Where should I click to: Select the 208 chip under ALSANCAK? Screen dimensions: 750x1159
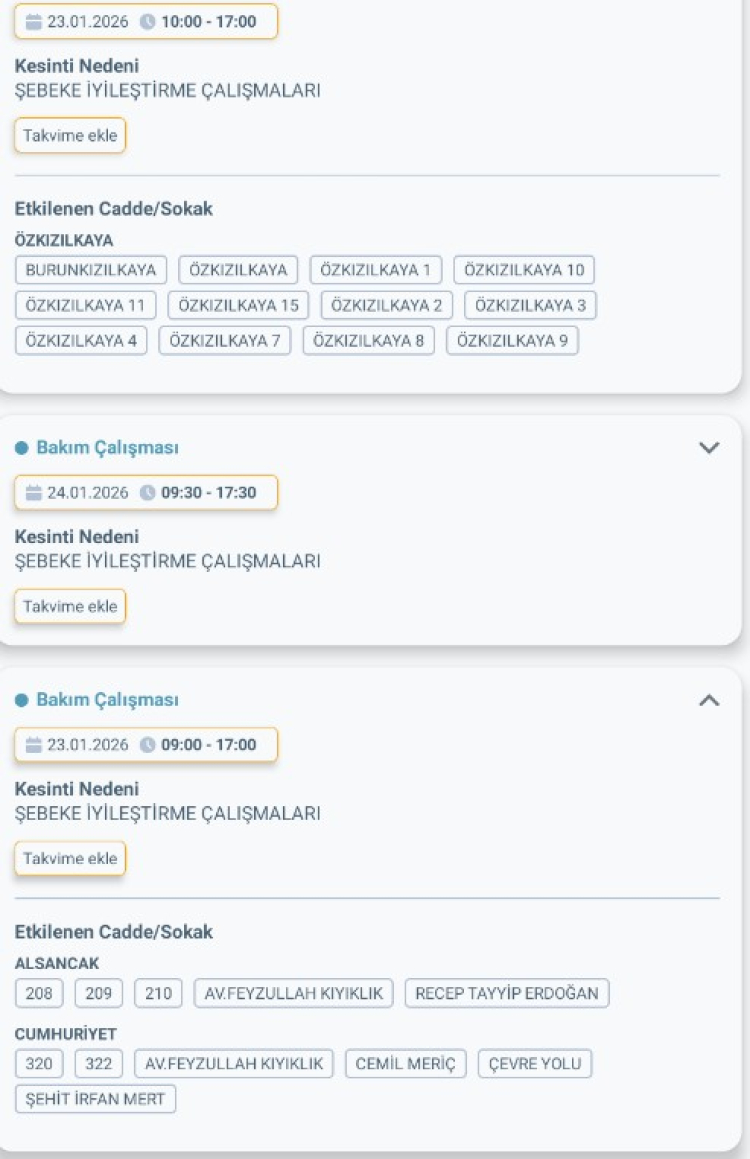click(x=38, y=993)
